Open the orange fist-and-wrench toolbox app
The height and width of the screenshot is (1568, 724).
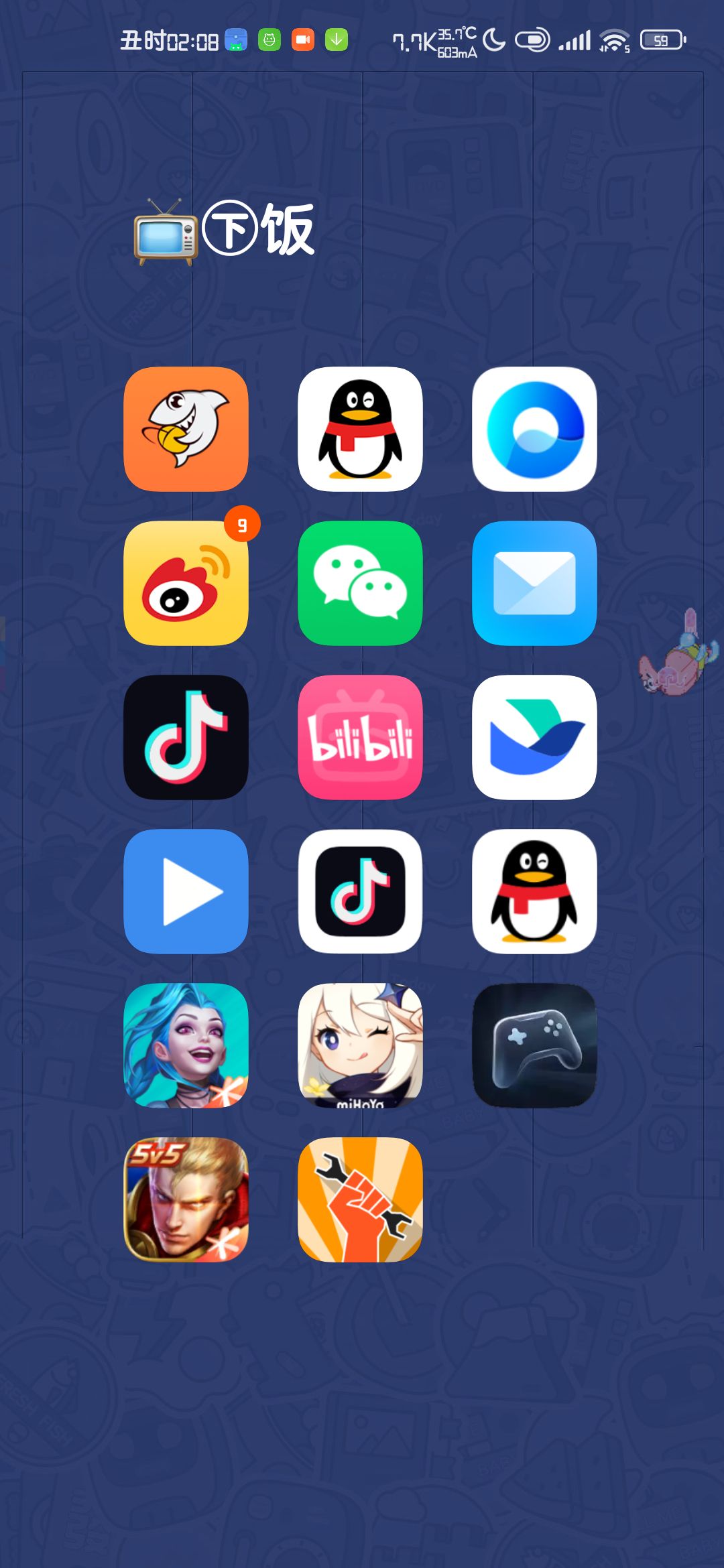tap(360, 1199)
